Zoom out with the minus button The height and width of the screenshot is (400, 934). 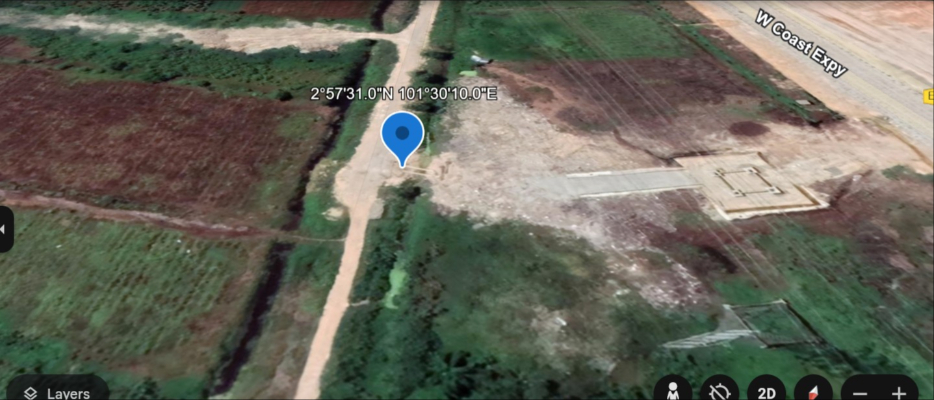click(861, 393)
